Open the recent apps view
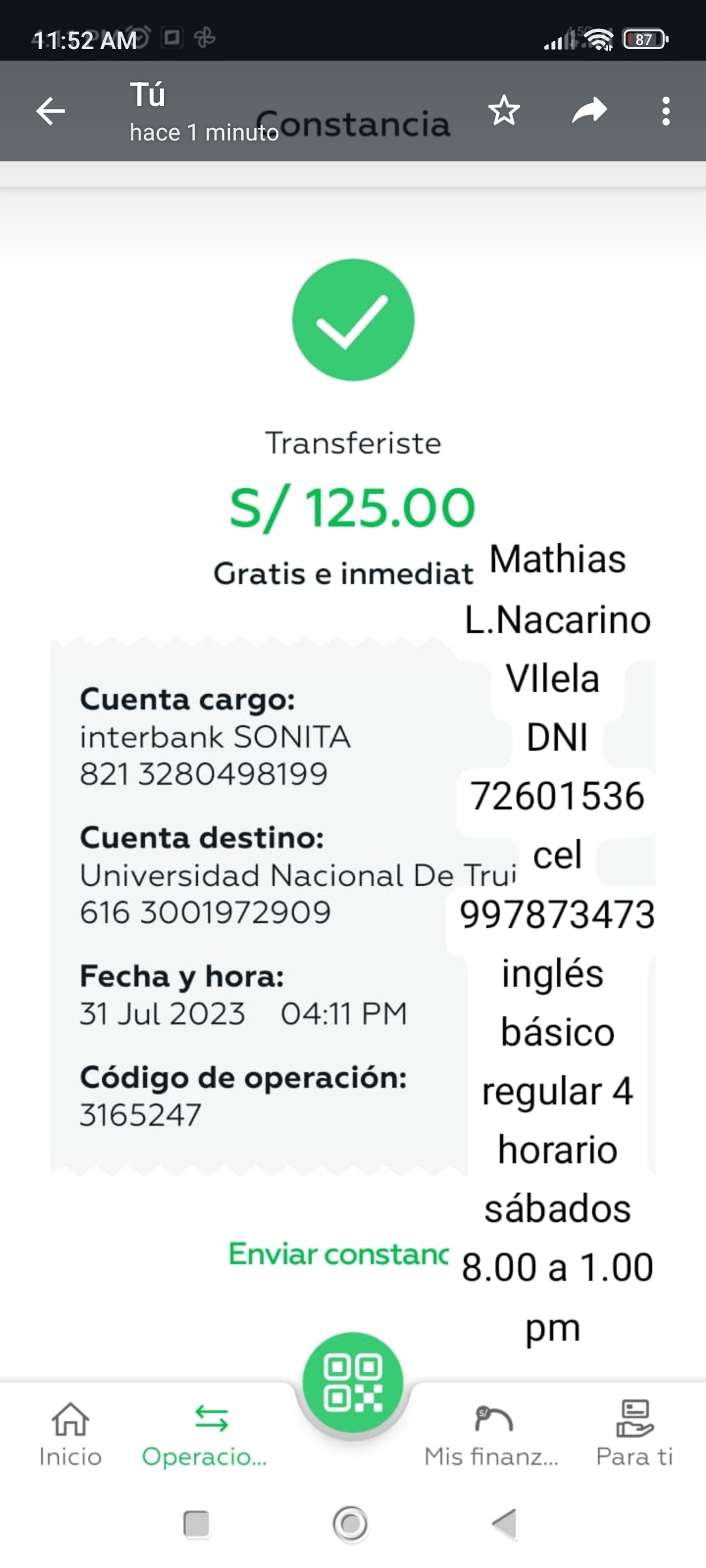 click(x=196, y=1524)
